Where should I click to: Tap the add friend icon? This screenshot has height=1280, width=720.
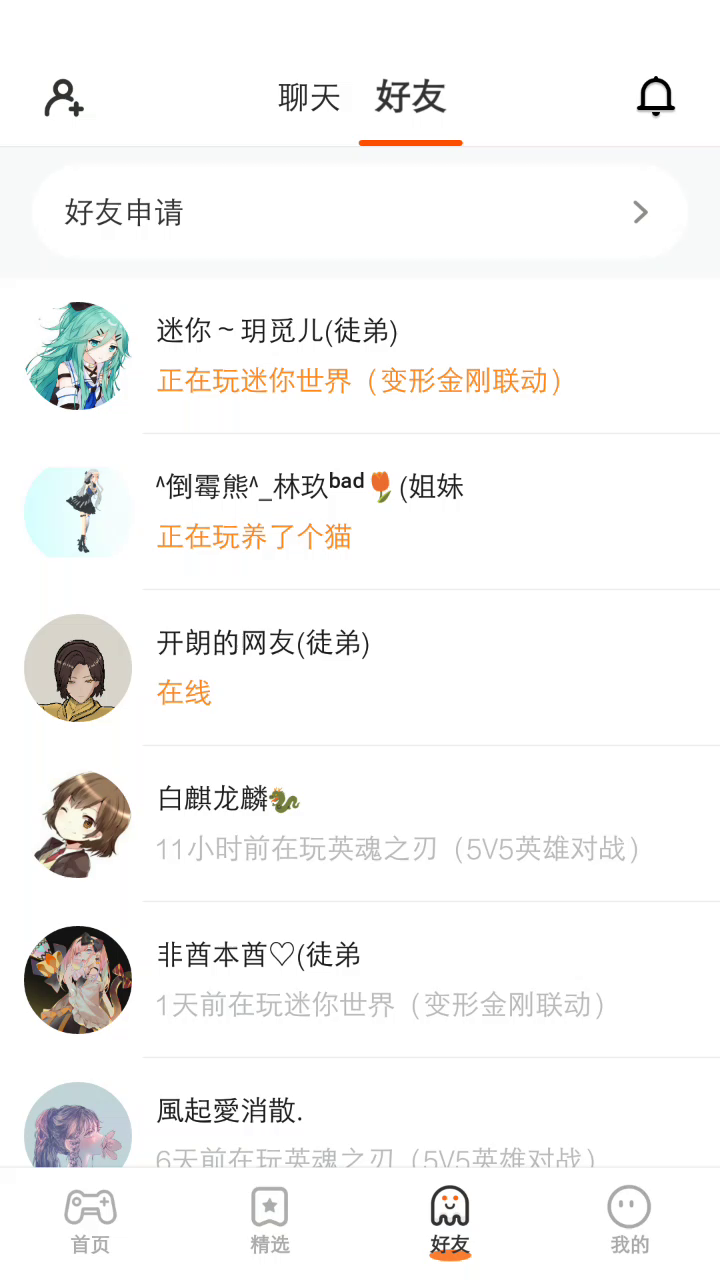[64, 98]
